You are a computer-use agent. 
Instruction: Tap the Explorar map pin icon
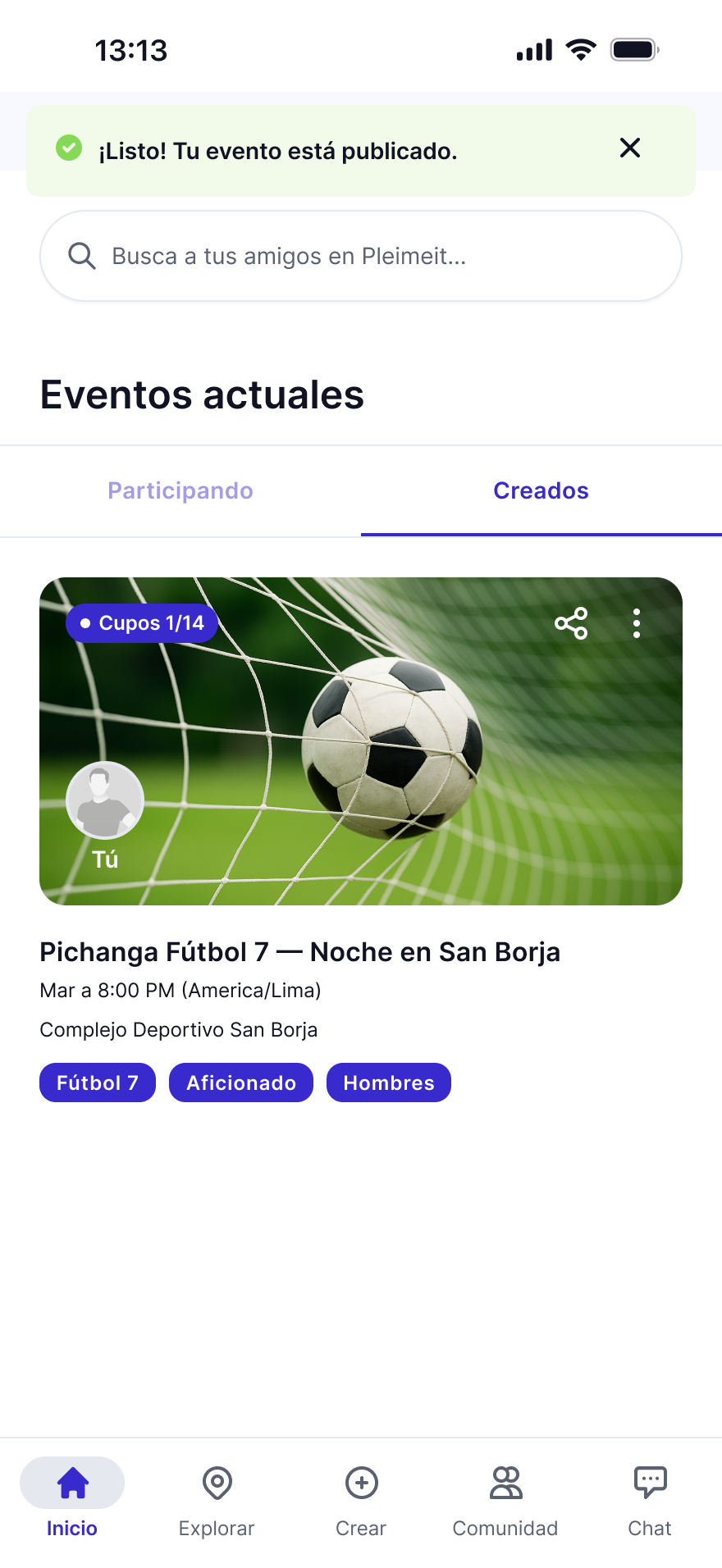click(x=217, y=1483)
